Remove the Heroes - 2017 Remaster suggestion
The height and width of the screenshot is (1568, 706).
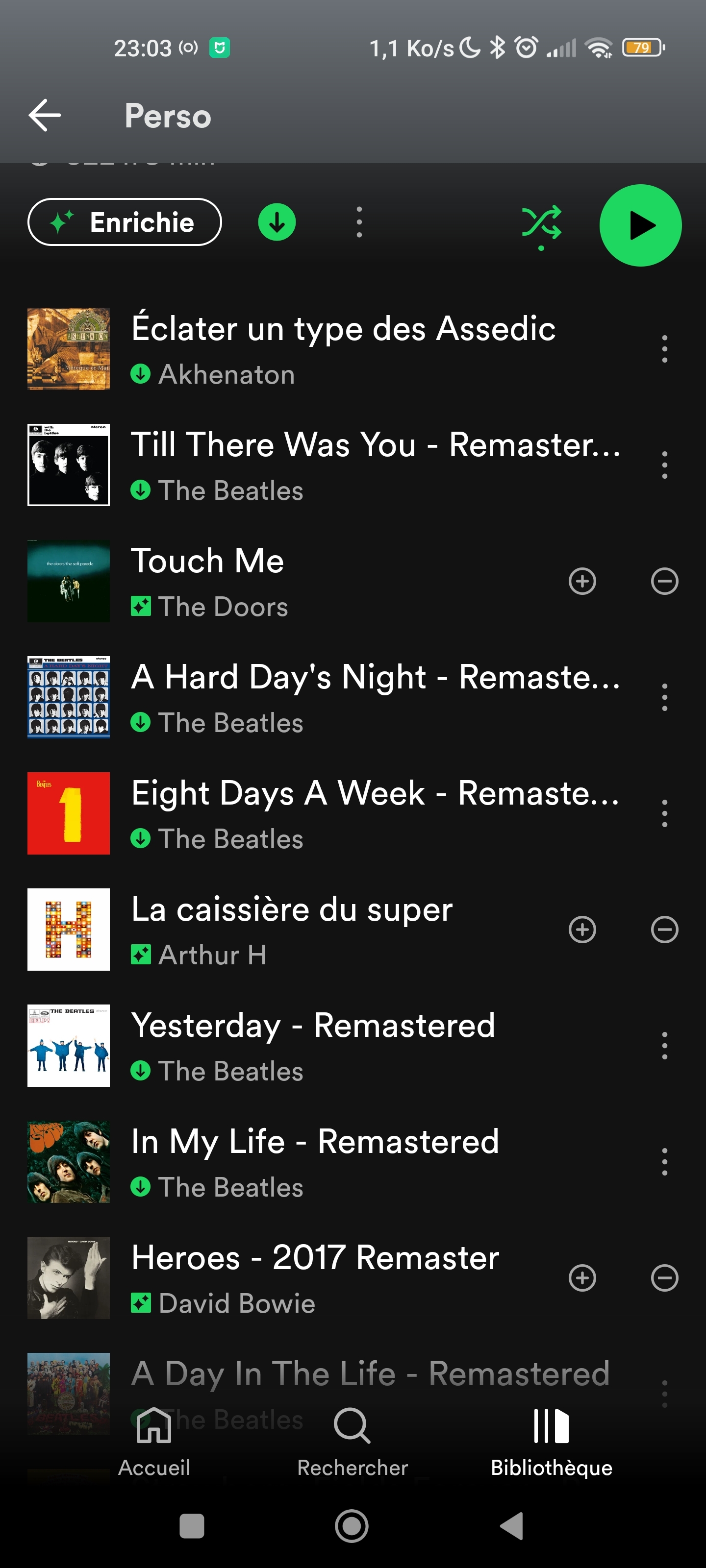[664, 1277]
